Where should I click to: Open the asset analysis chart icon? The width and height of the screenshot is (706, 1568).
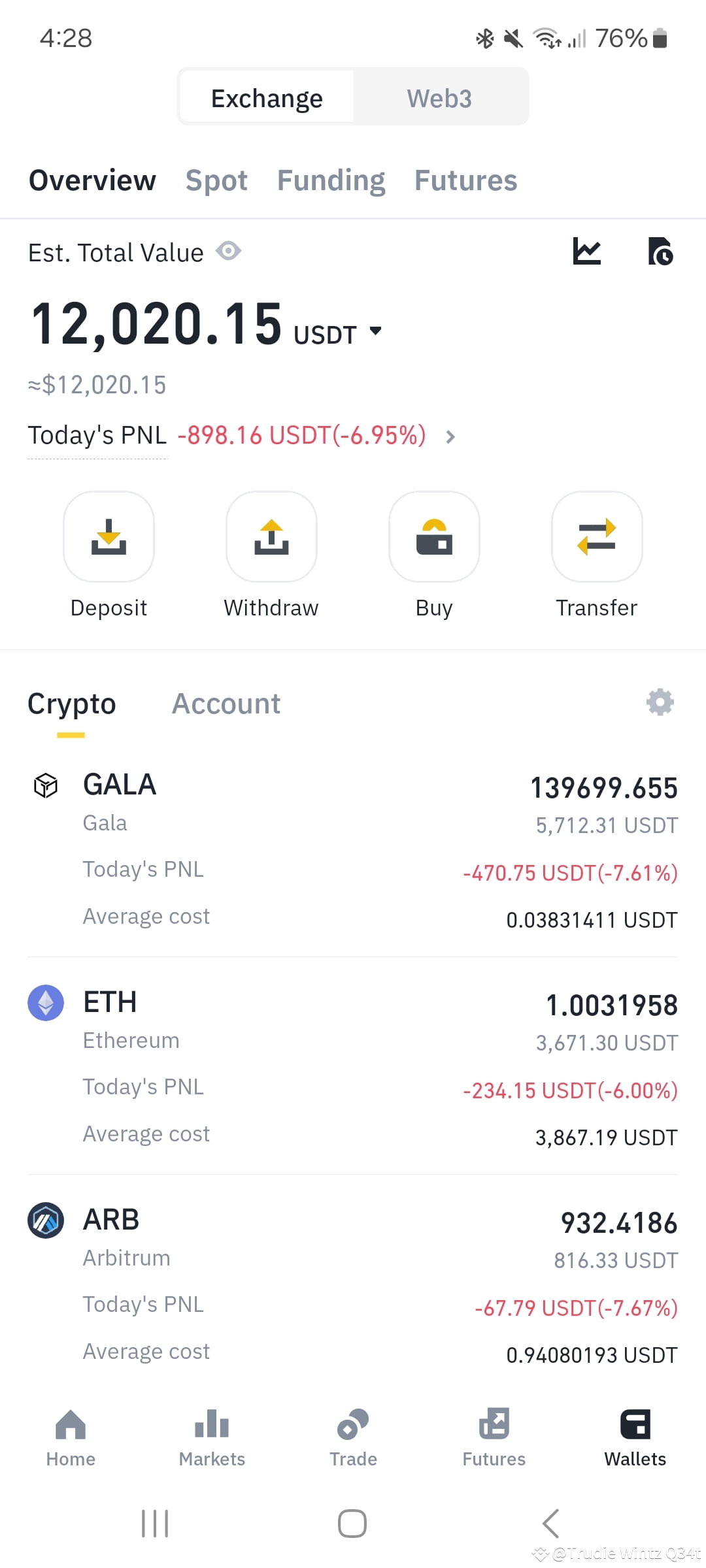coord(586,252)
